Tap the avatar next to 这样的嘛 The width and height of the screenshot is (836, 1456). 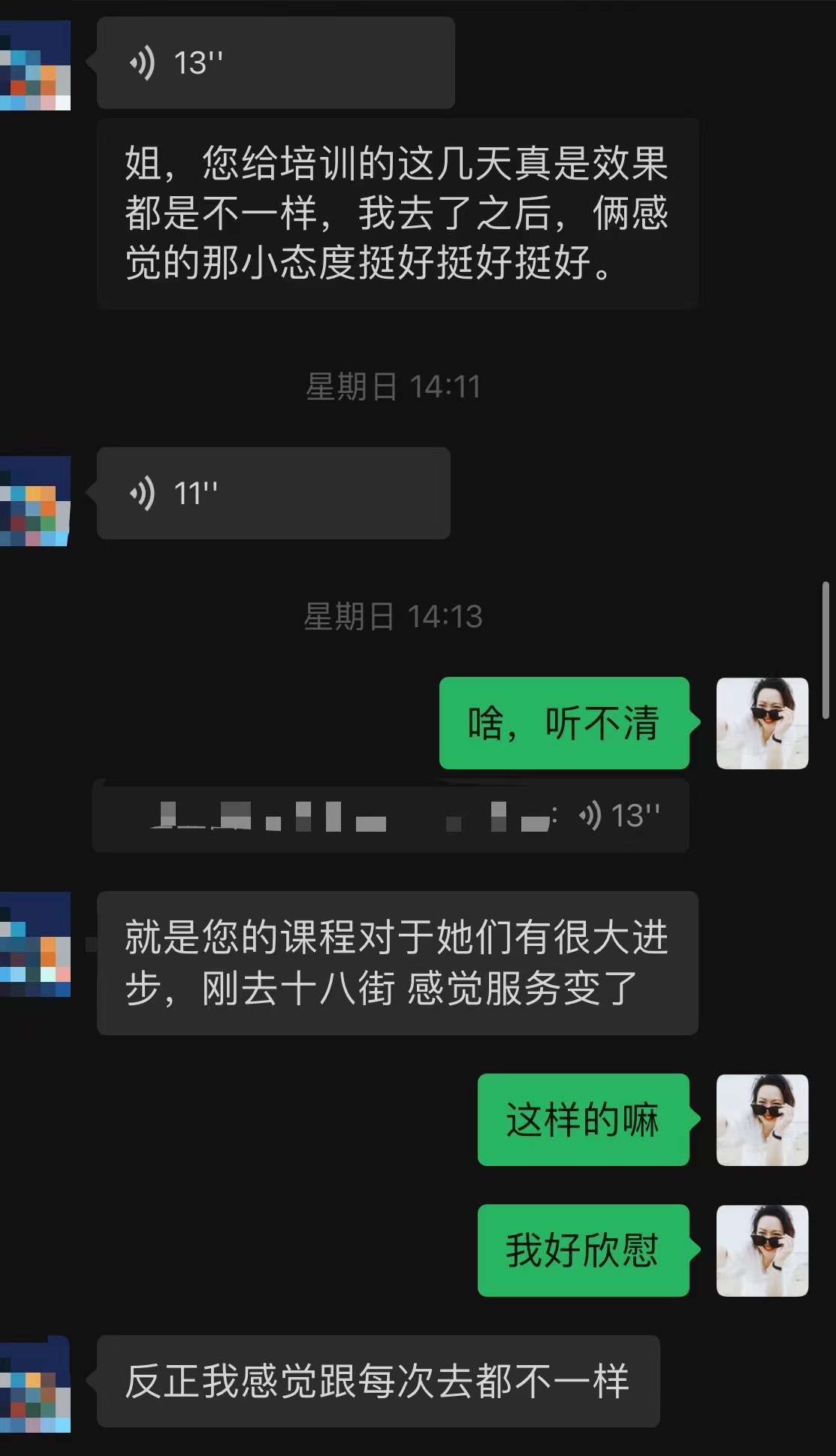click(762, 1119)
